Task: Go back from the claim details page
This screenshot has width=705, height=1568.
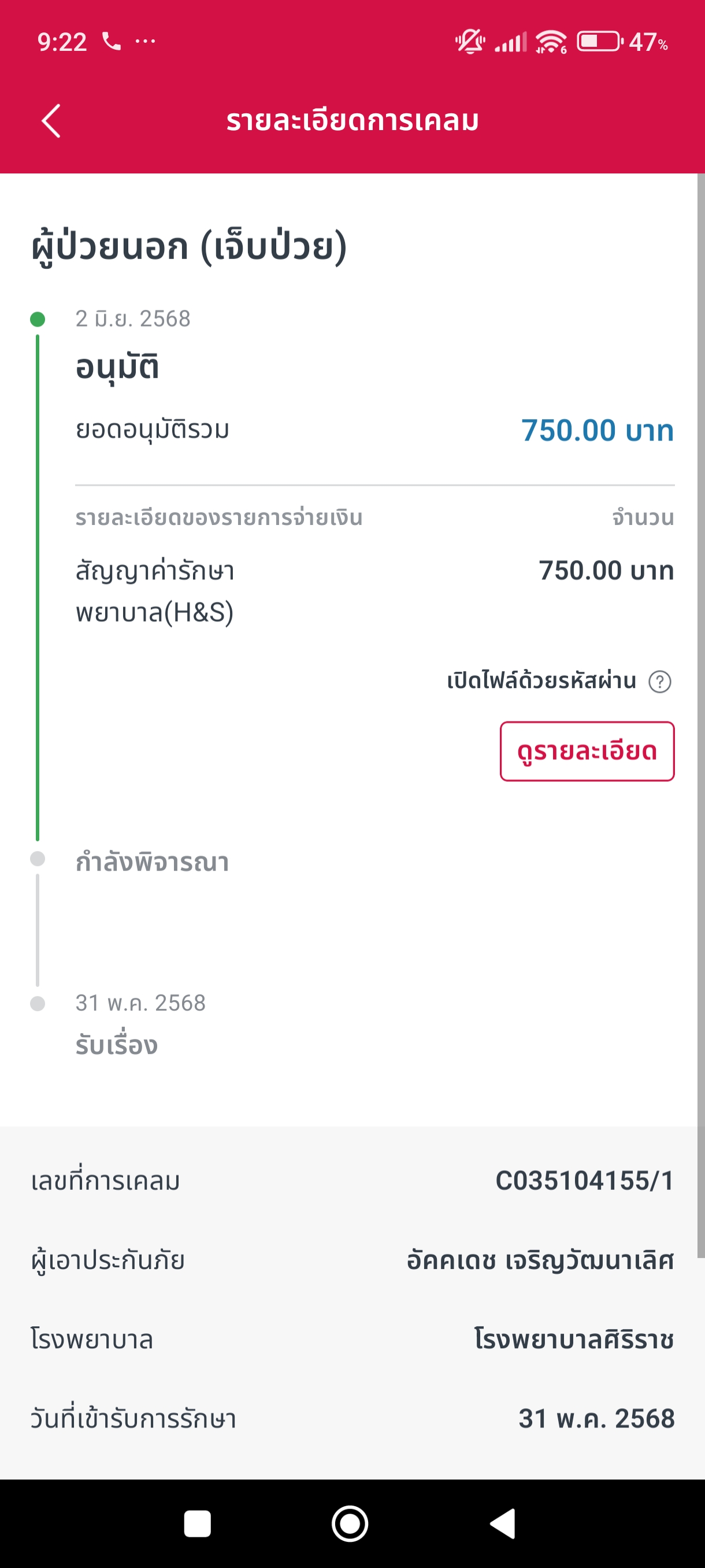Action: (51, 120)
